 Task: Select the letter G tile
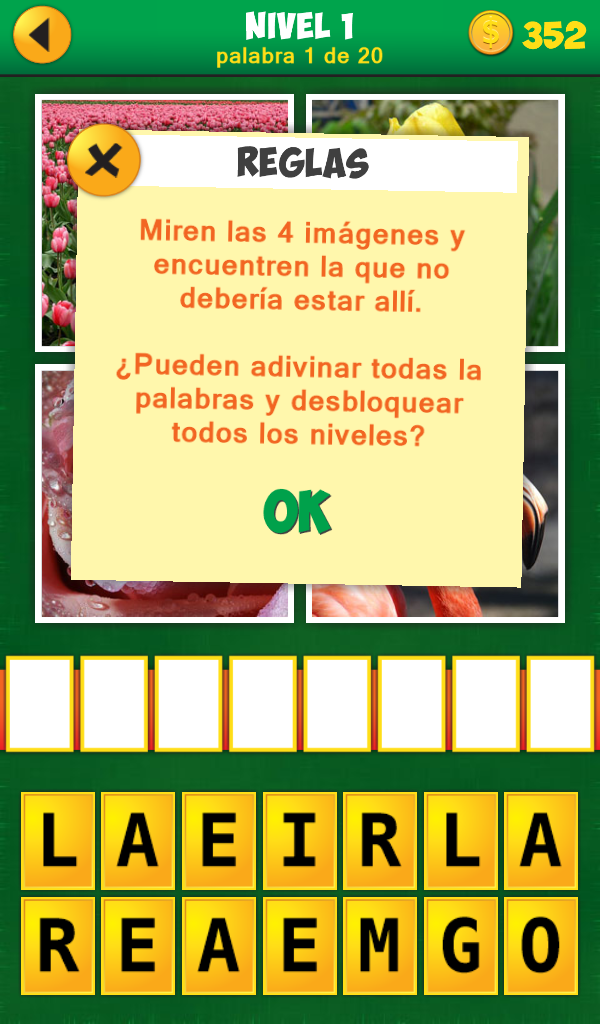tap(460, 945)
